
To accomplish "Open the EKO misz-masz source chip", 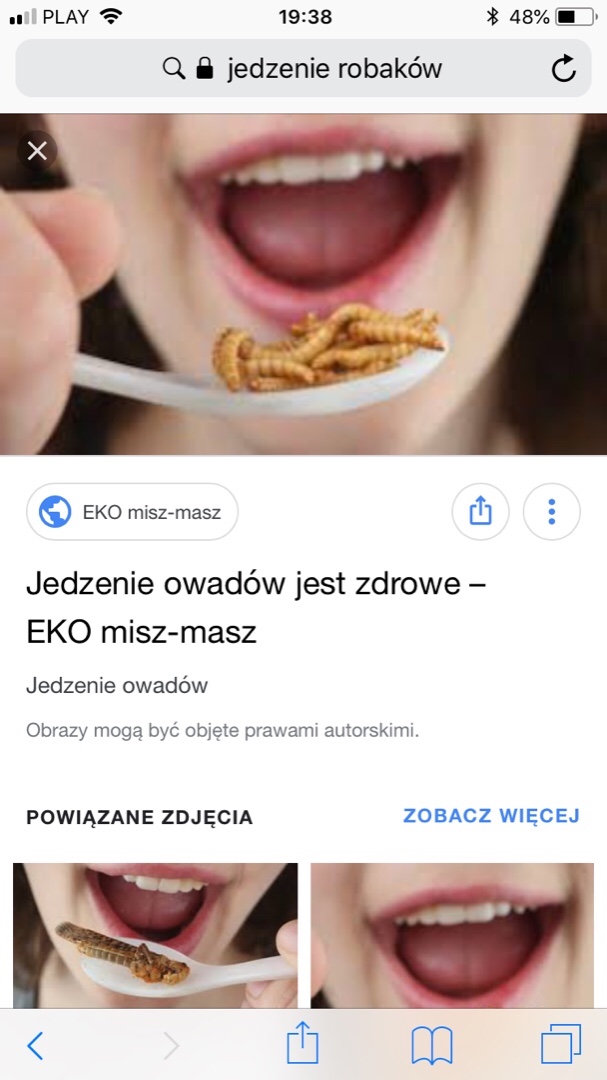I will (132, 512).
